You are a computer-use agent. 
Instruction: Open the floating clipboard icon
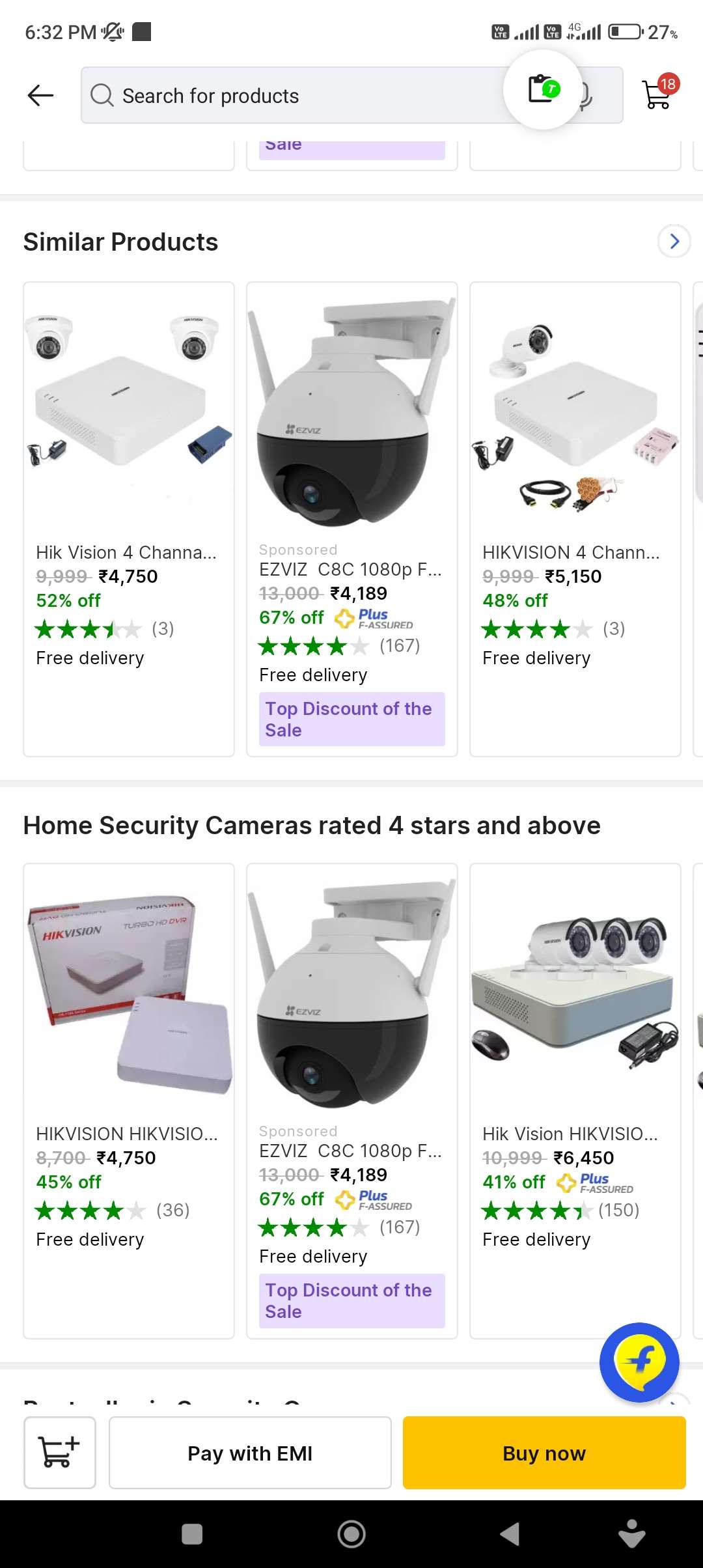[x=543, y=90]
